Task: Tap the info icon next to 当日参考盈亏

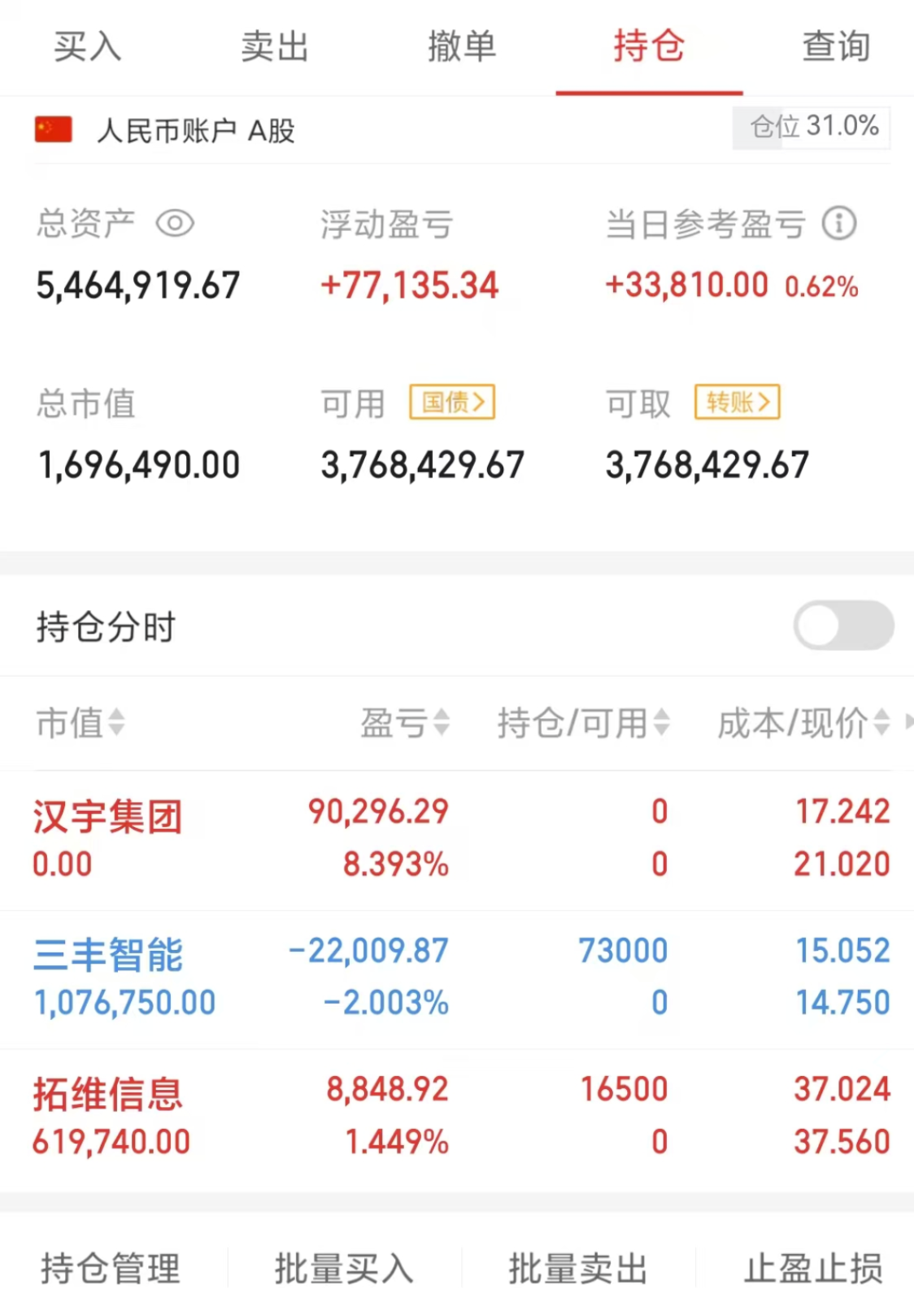Action: click(x=839, y=223)
